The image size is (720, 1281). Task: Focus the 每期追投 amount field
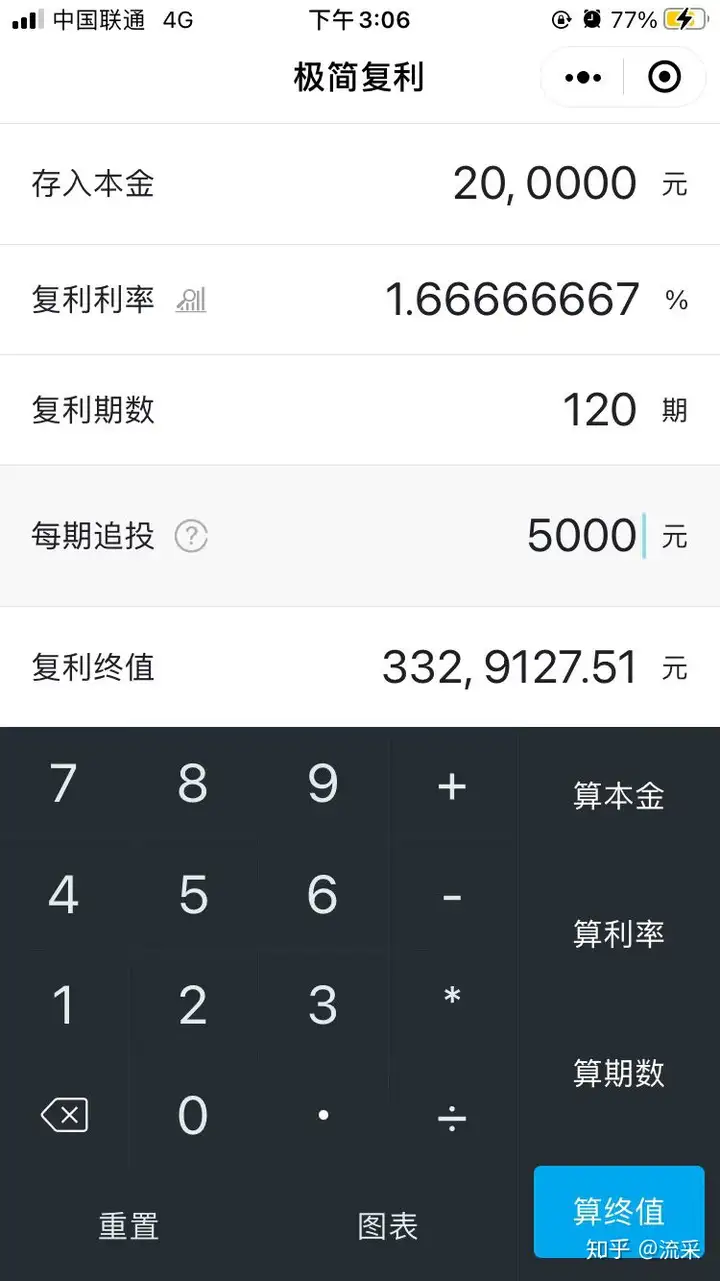(581, 536)
